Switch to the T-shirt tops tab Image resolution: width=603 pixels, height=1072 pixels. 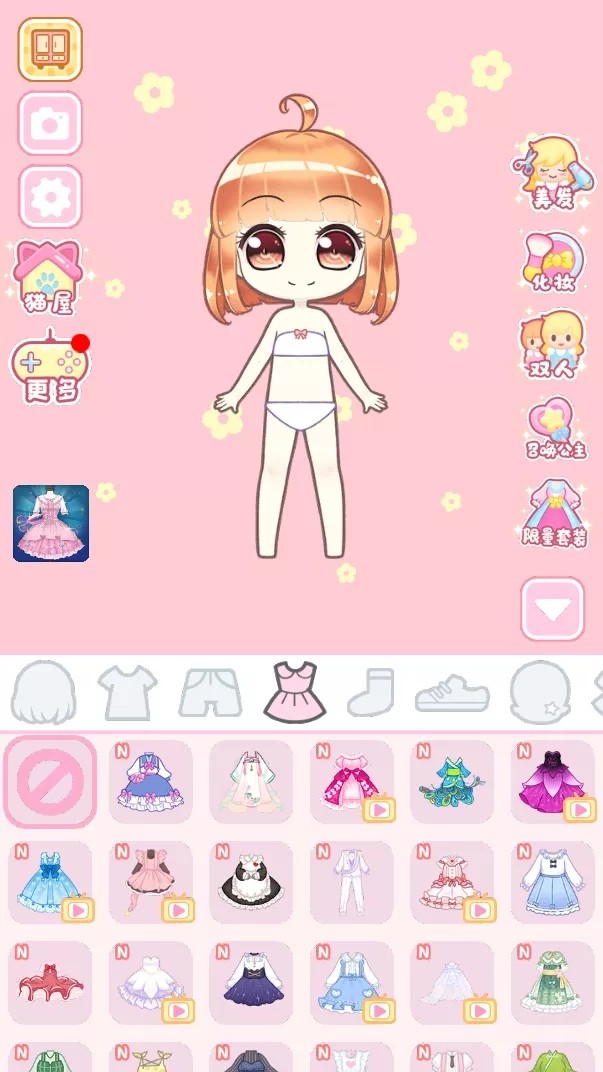click(127, 692)
